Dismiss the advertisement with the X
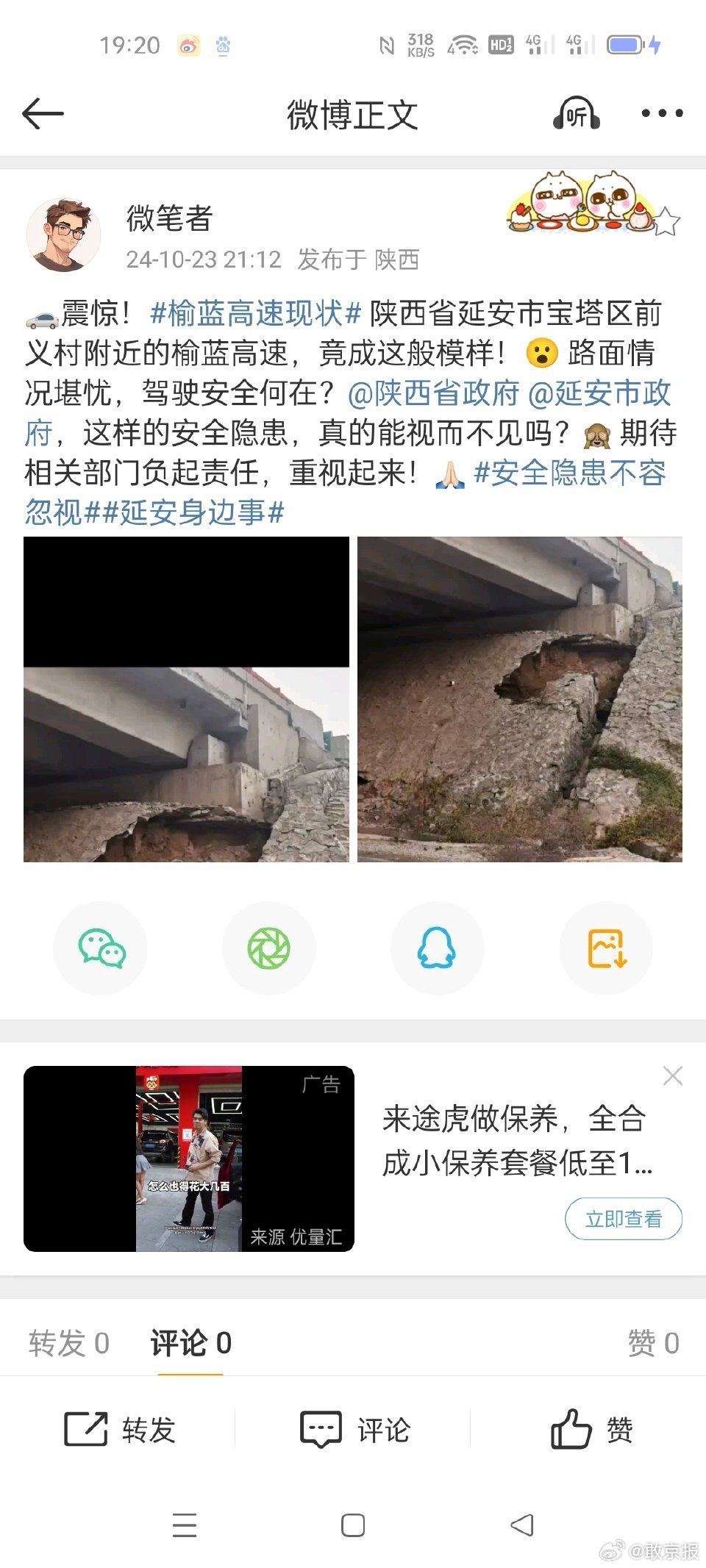The height and width of the screenshot is (1568, 706). click(x=672, y=1076)
